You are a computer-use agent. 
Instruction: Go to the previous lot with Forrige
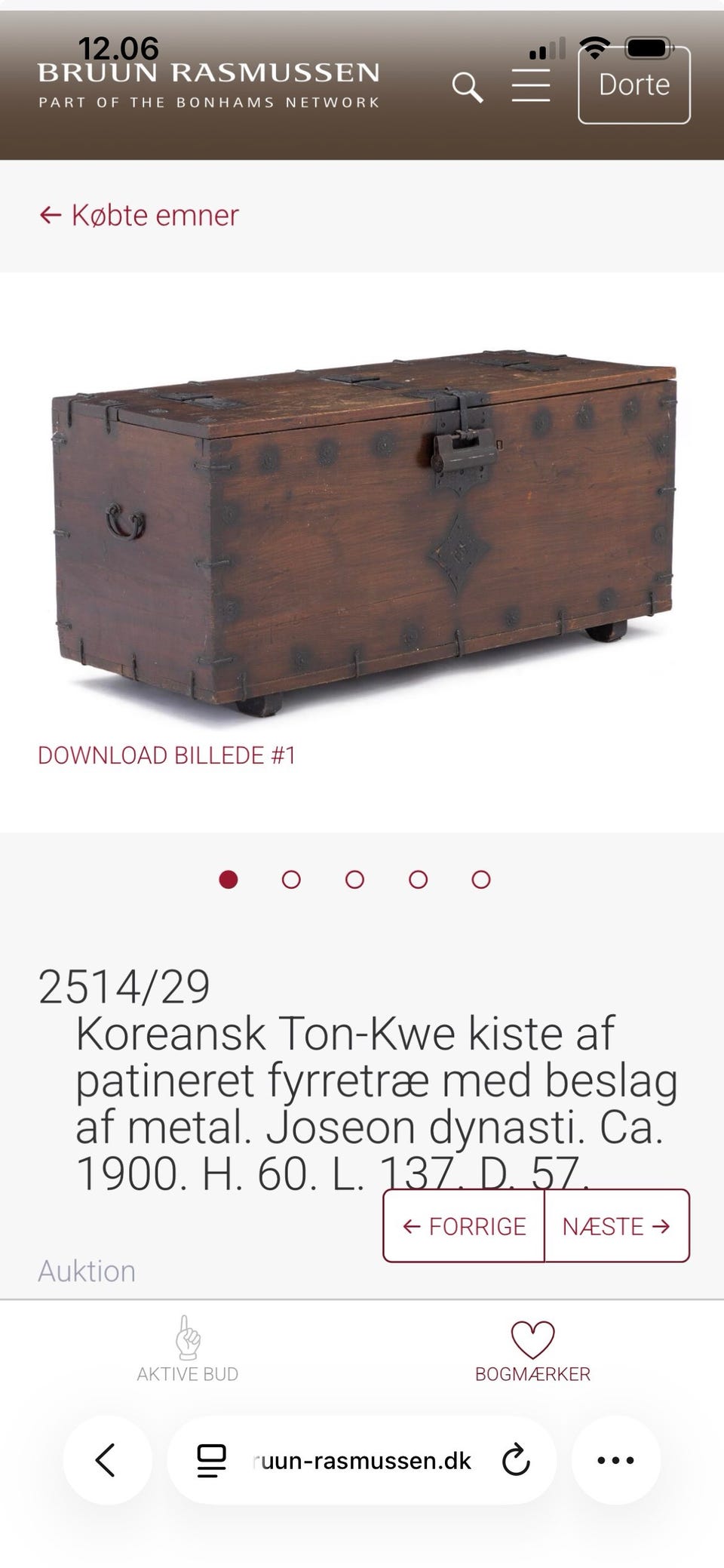464,1226
